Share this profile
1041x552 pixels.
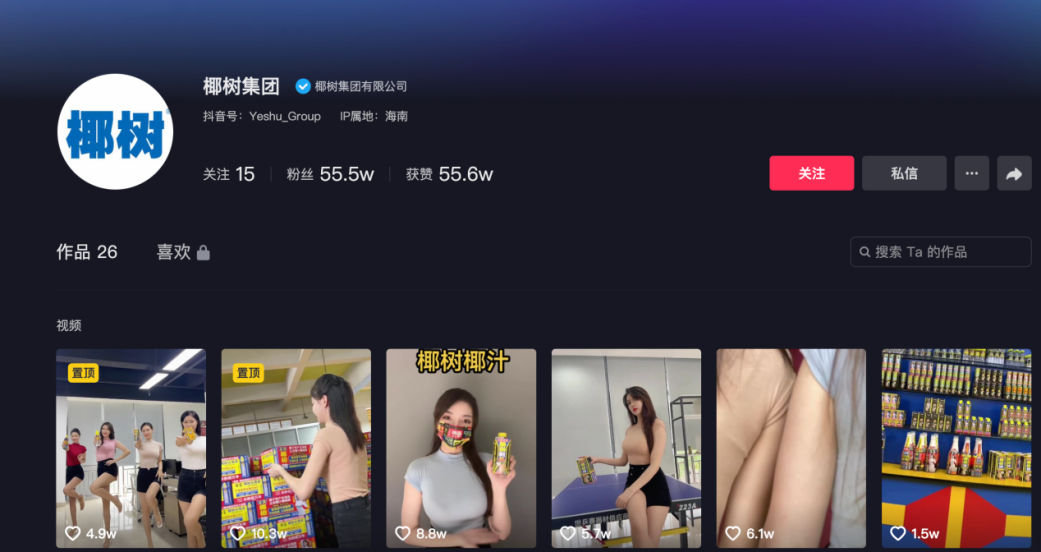pos(1013,173)
